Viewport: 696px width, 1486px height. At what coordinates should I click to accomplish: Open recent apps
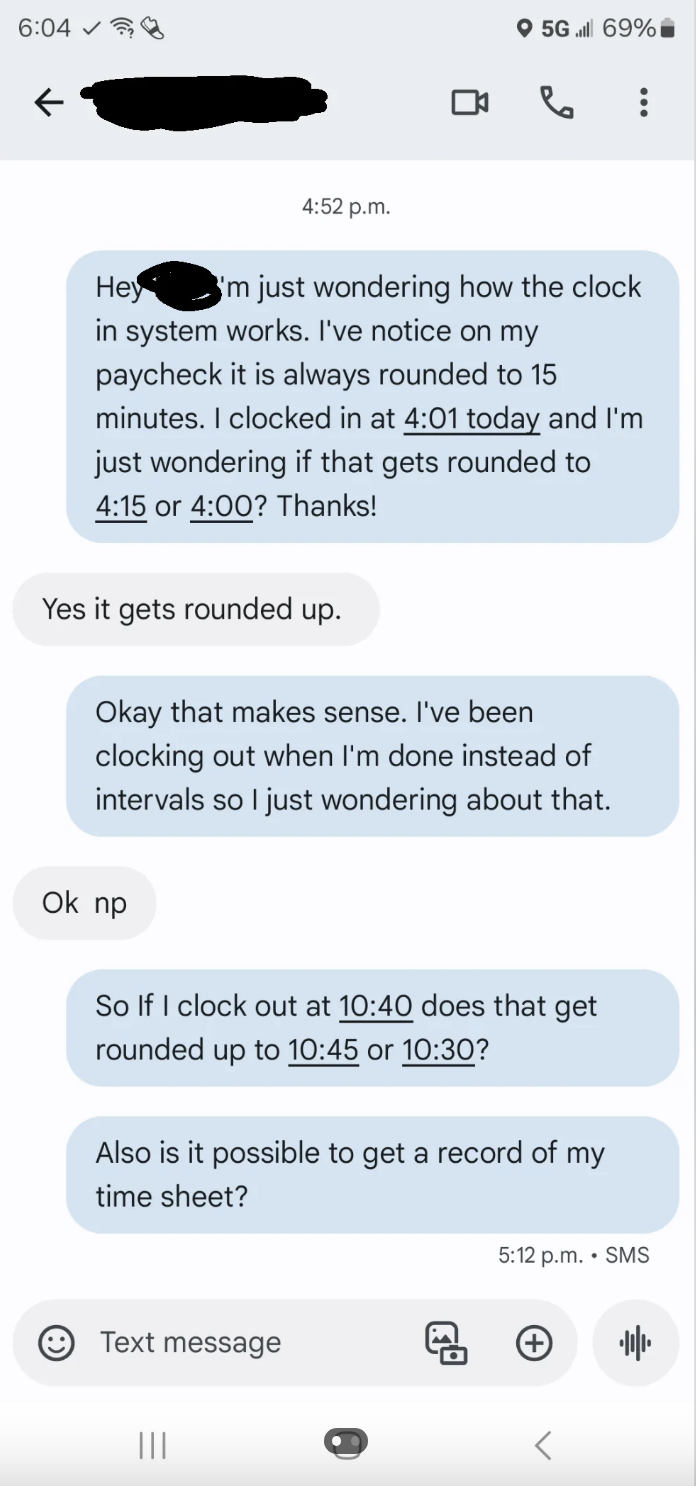coord(152,1444)
